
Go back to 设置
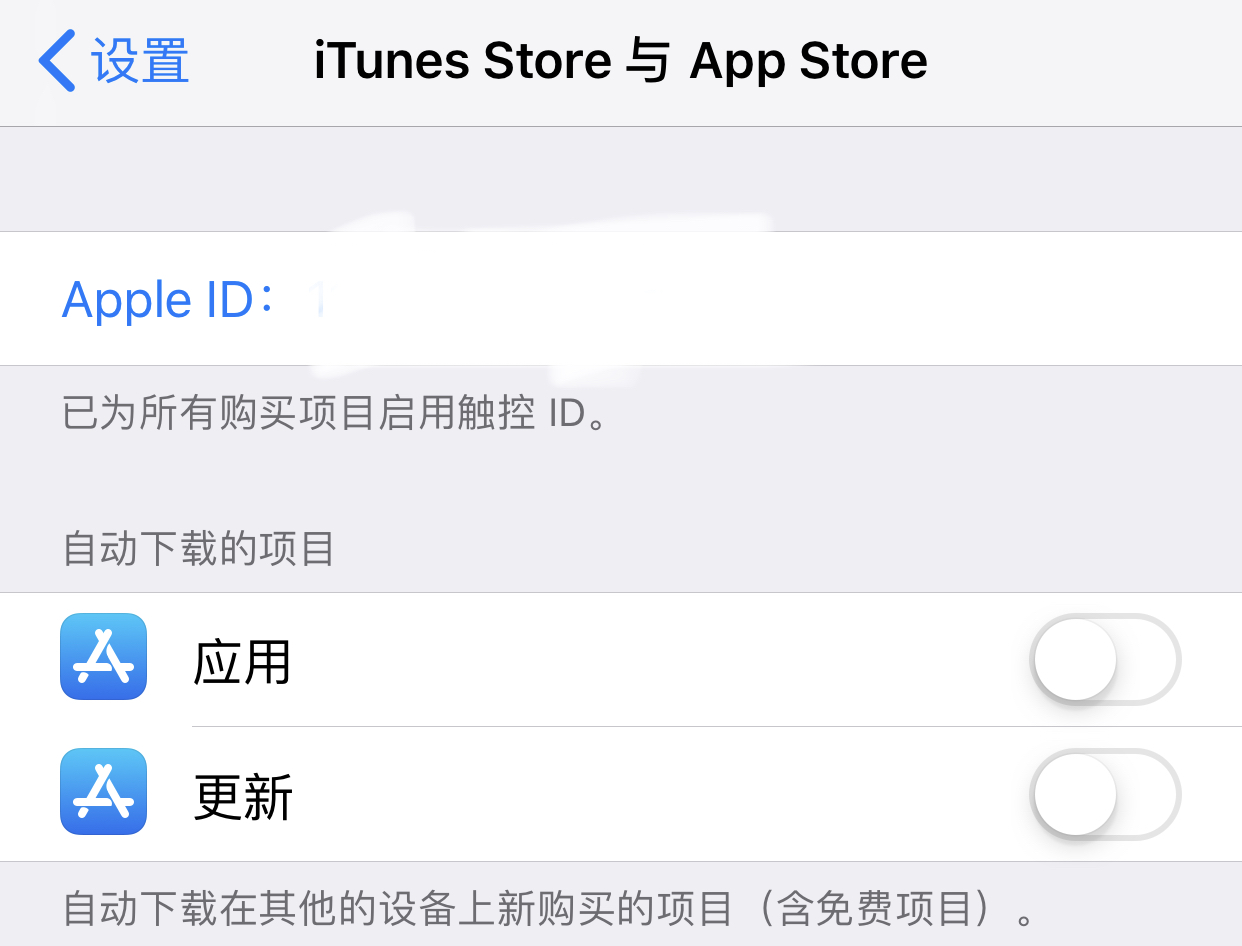114,60
